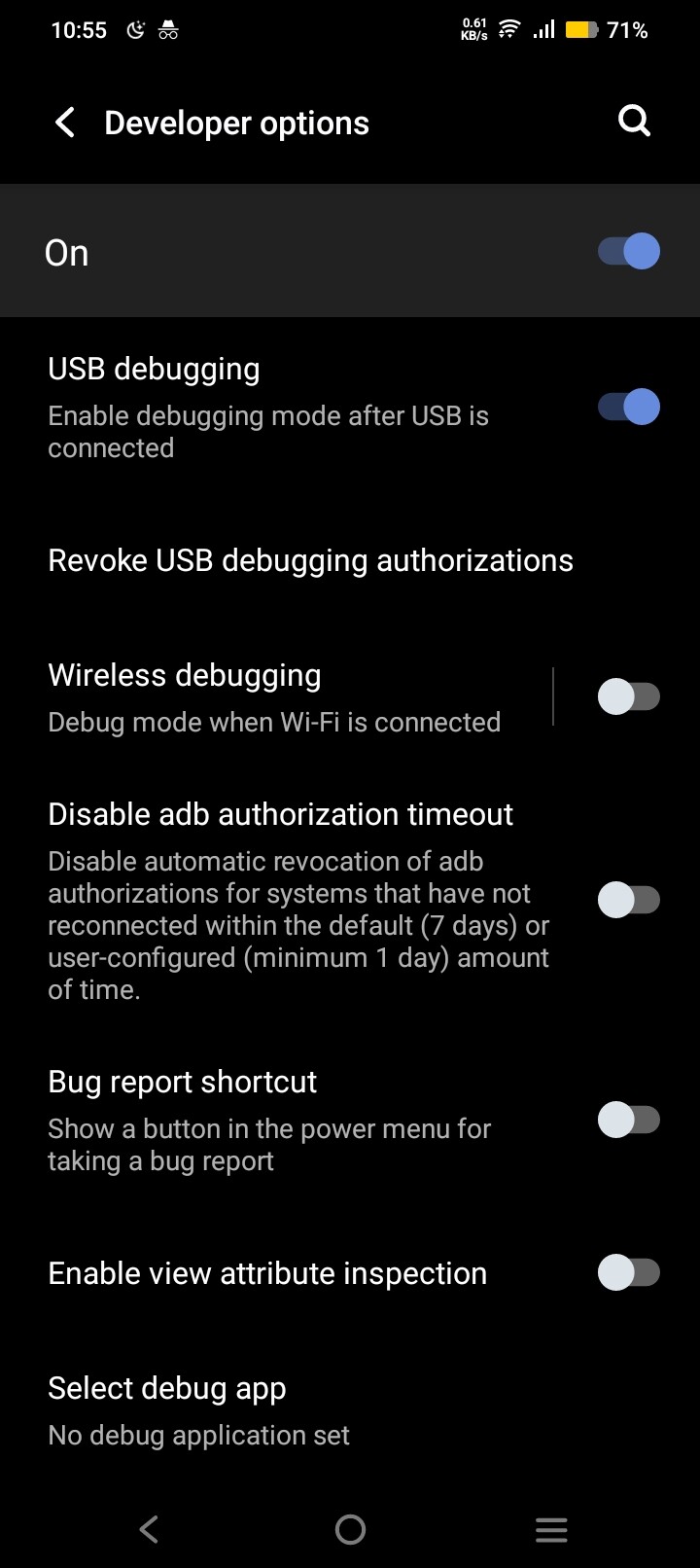Image resolution: width=700 pixels, height=1568 pixels.
Task: Search within Developer options settings
Action: coord(634,122)
